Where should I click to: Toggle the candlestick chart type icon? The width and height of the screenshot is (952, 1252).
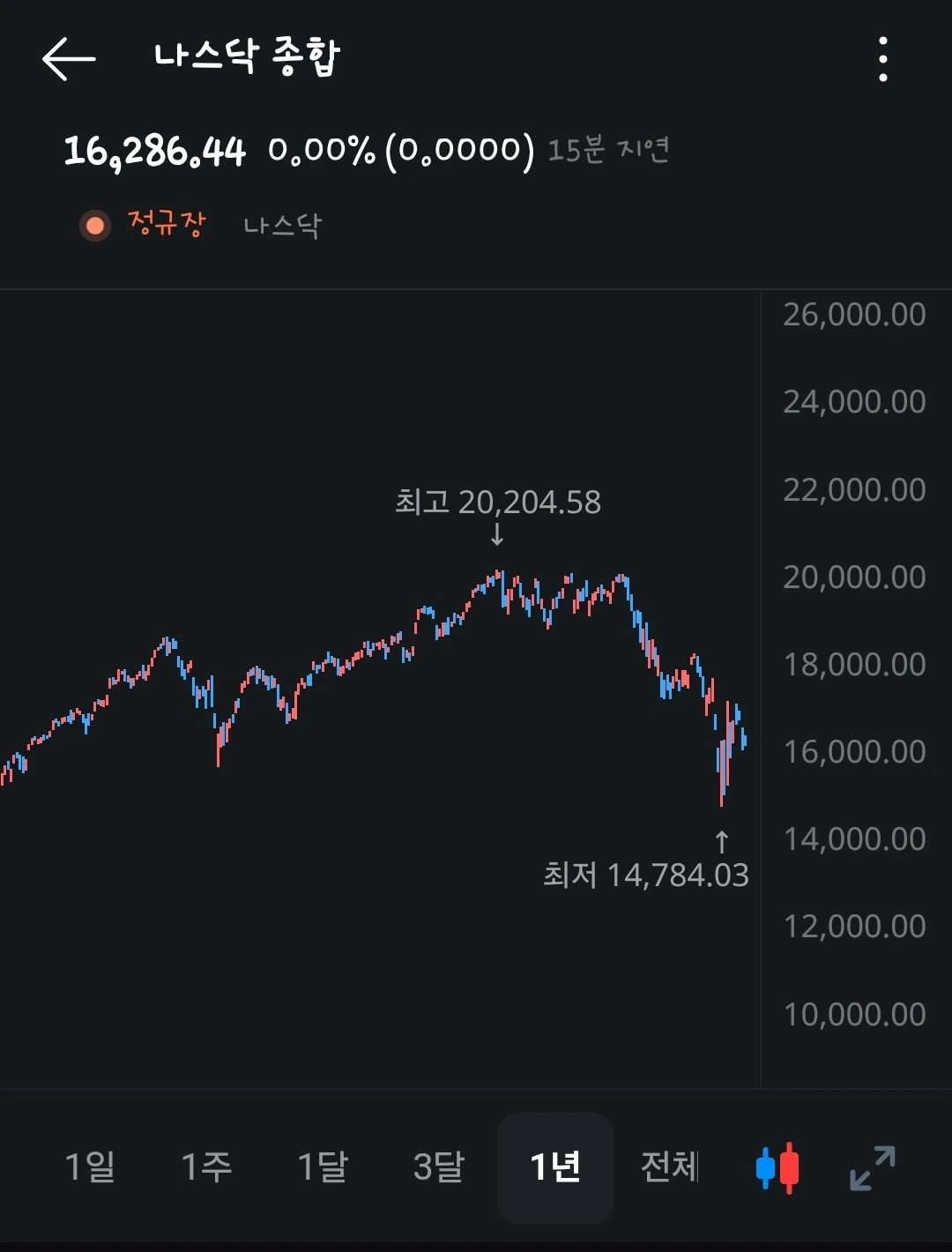777,1167
